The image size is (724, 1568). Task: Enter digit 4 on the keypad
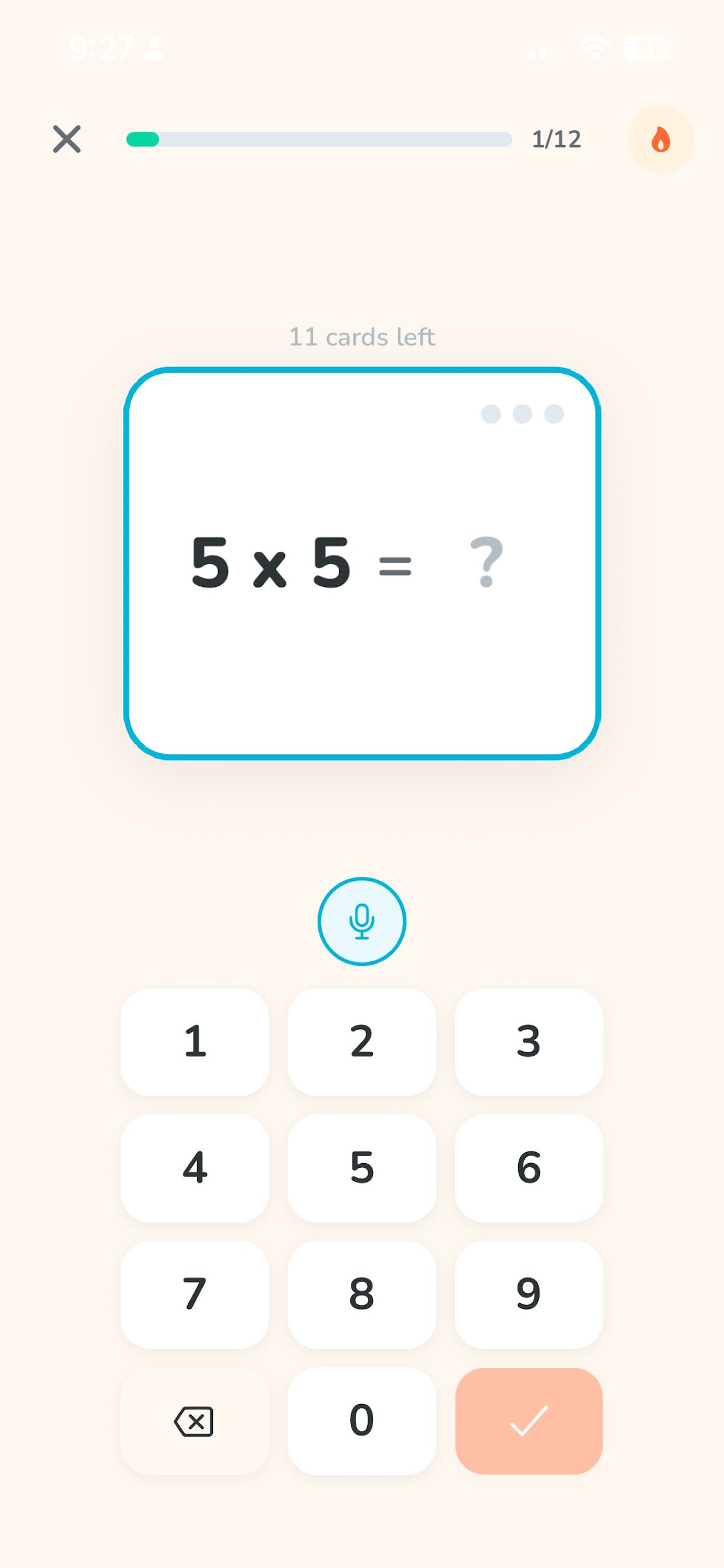(195, 1168)
